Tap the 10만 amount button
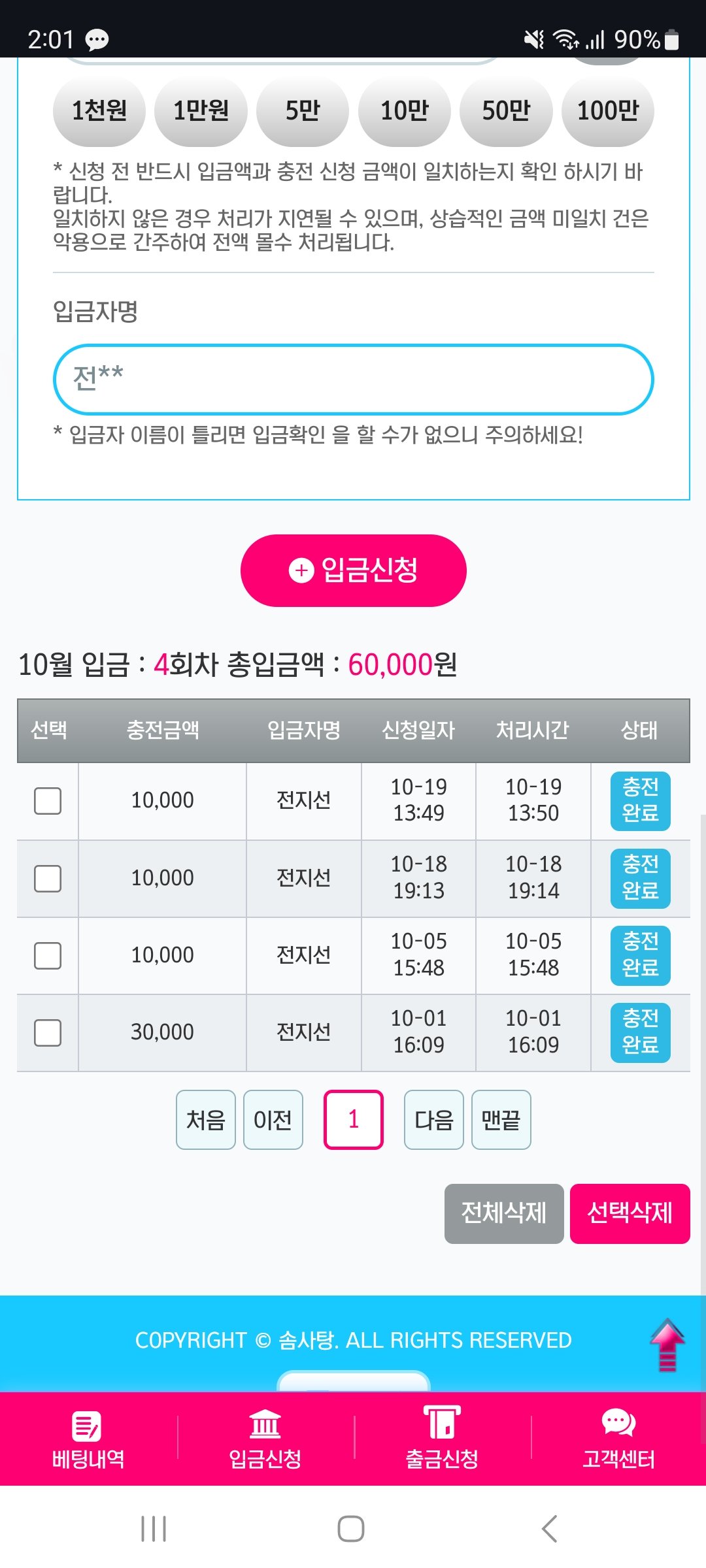 [405, 111]
